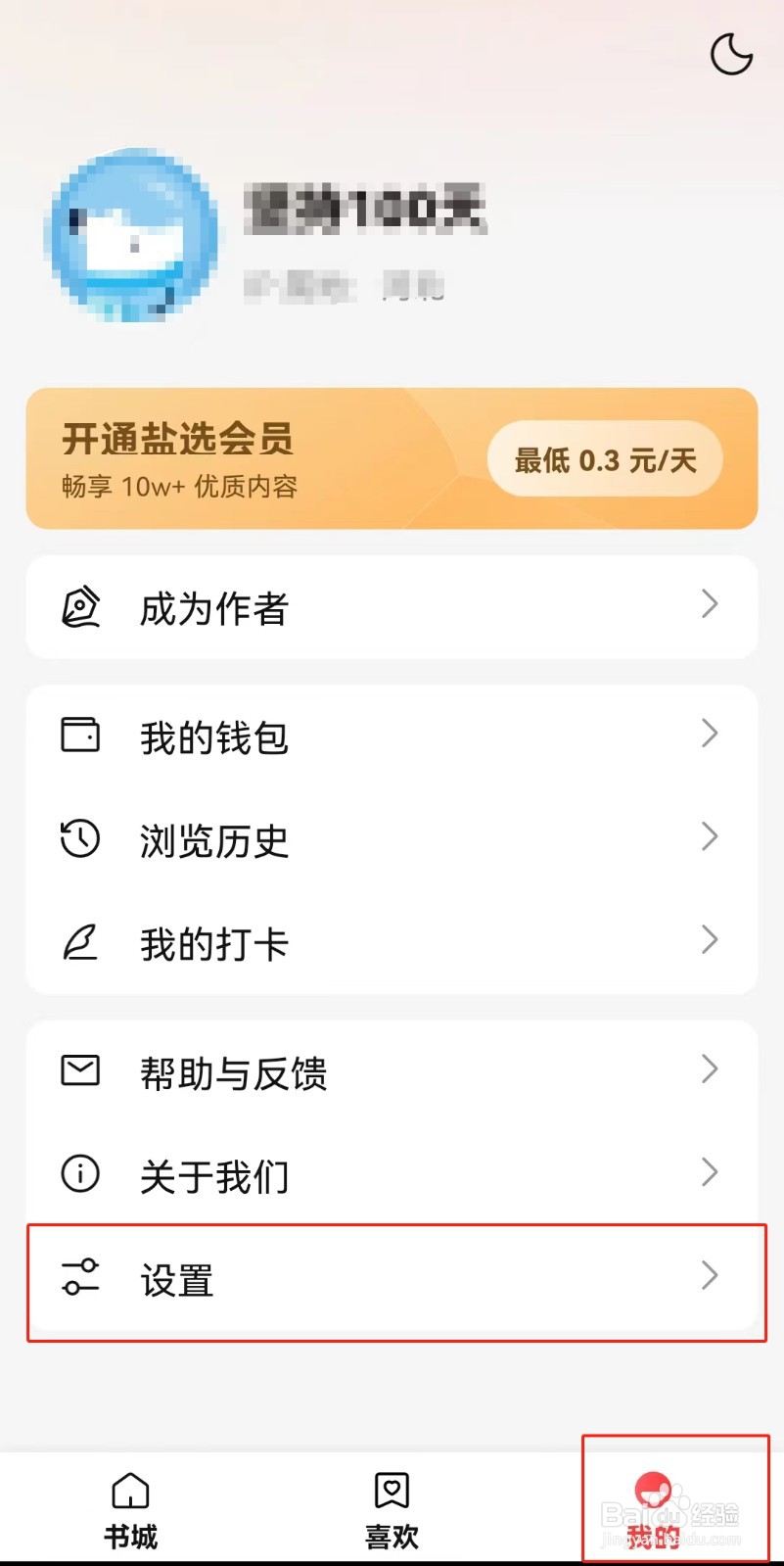Select the 我的 tab
This screenshot has height=1566, width=784.
pos(653,1509)
